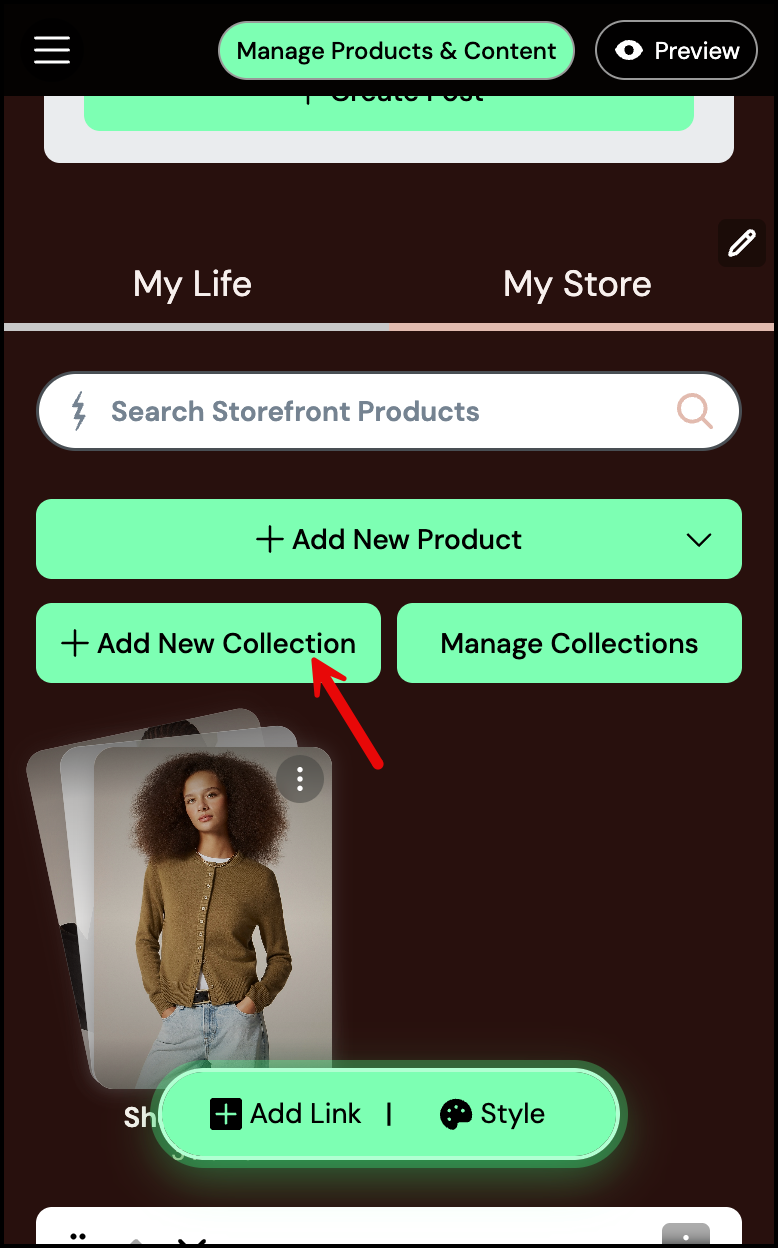The height and width of the screenshot is (1248, 778).
Task: Open Style options
Action: click(492, 1114)
